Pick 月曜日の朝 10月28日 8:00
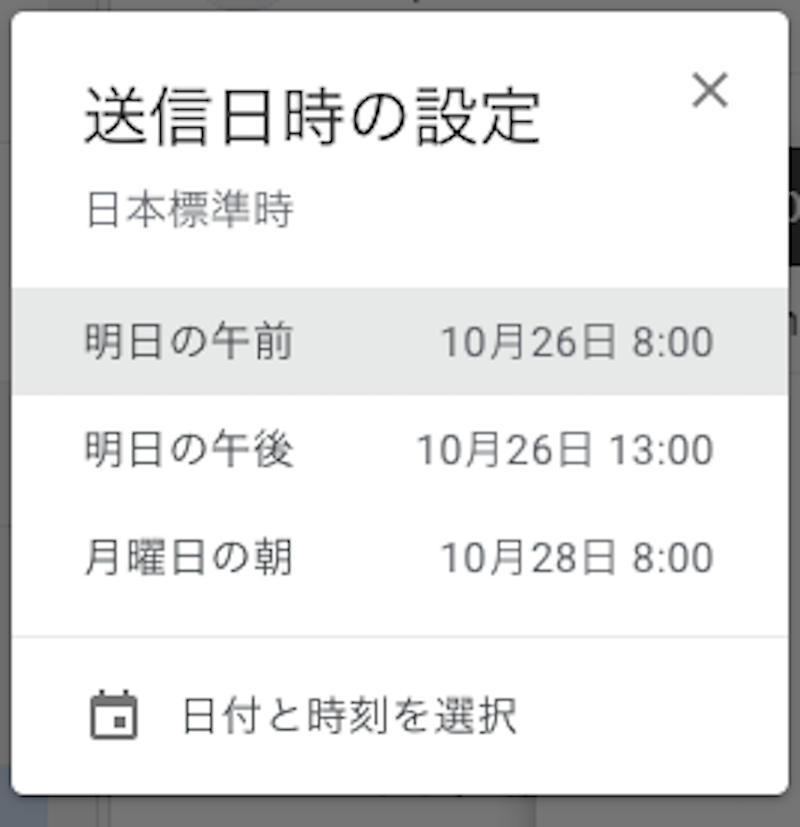800x827 pixels. (398, 557)
